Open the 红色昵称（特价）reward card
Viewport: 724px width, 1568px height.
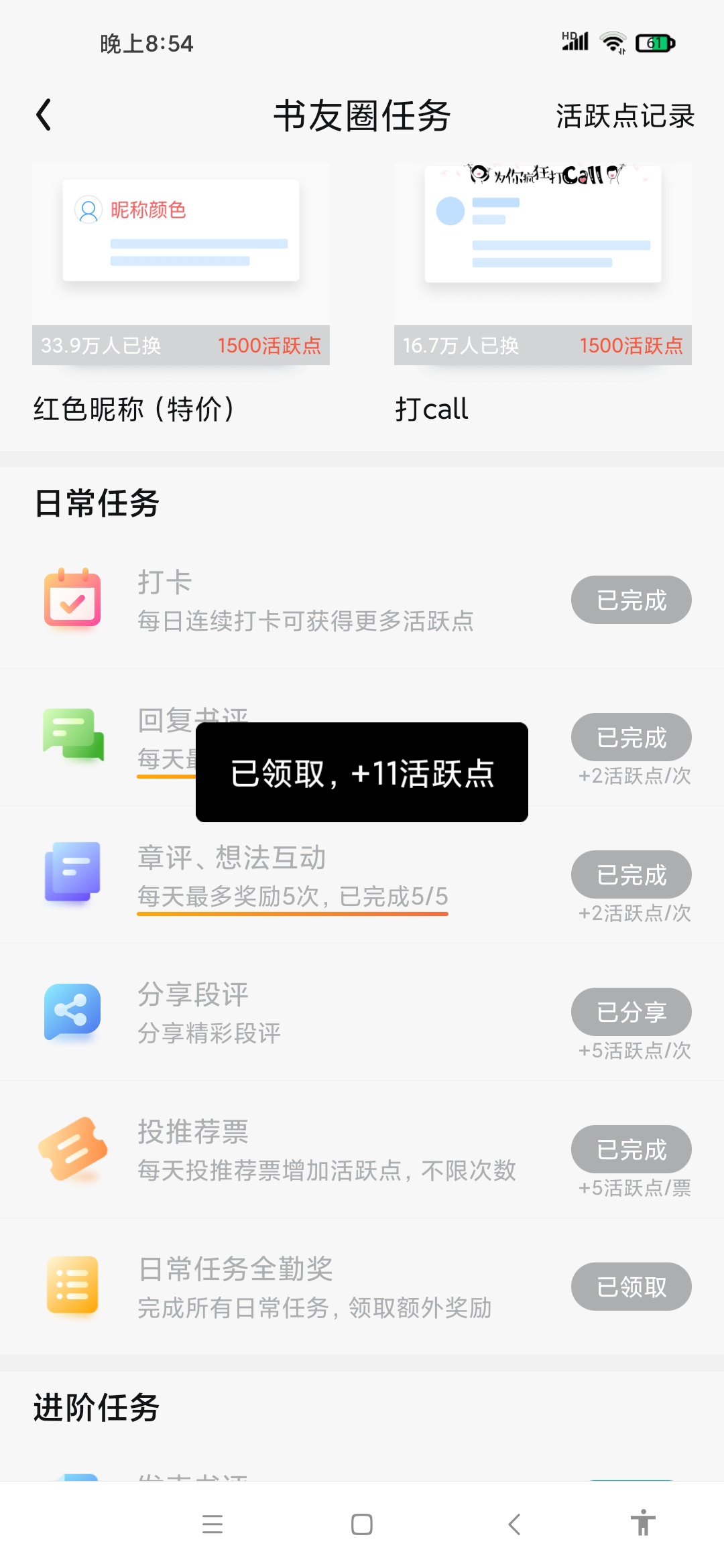click(181, 295)
